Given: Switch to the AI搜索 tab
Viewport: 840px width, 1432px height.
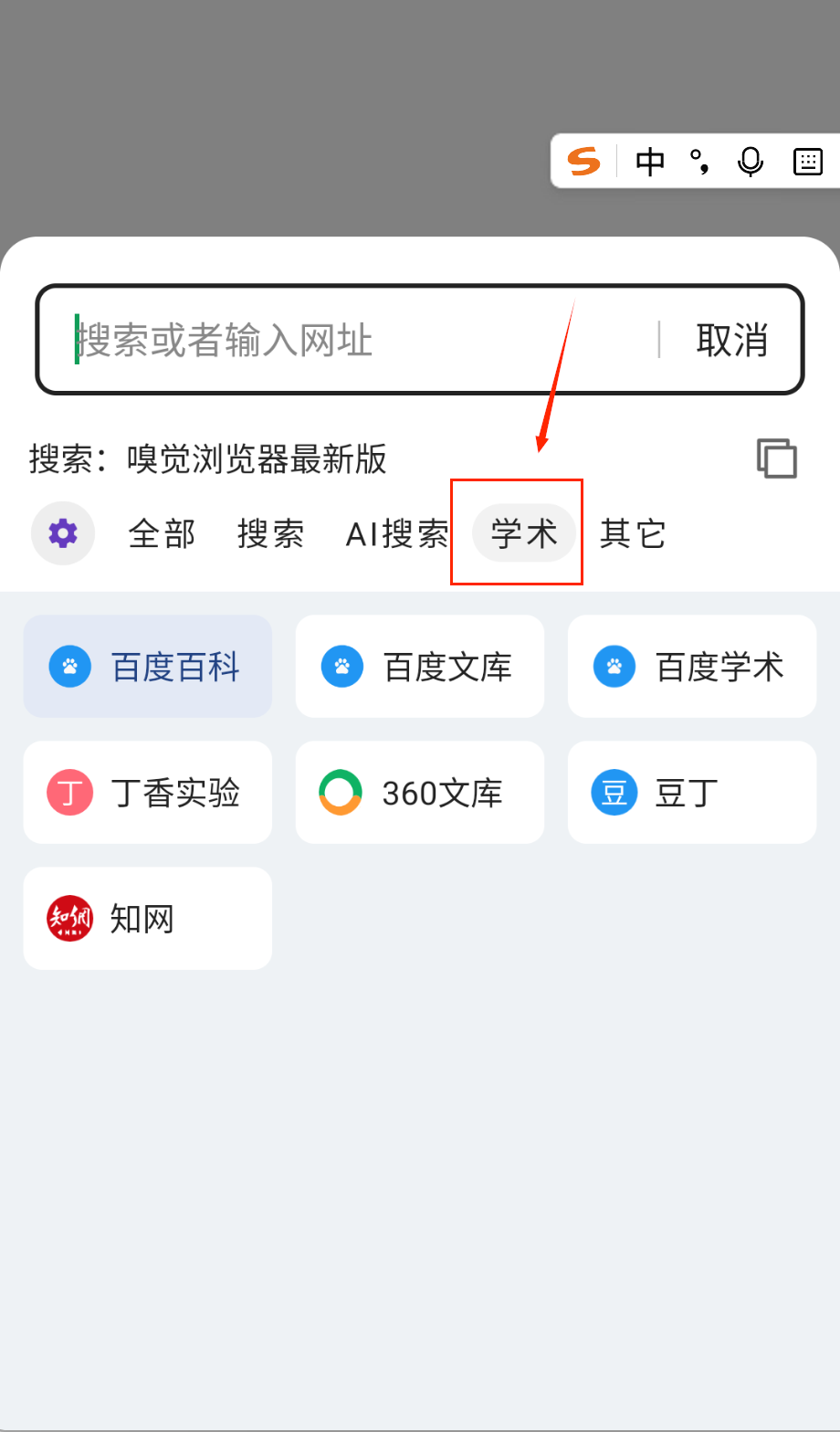Looking at the screenshot, I should click(397, 534).
